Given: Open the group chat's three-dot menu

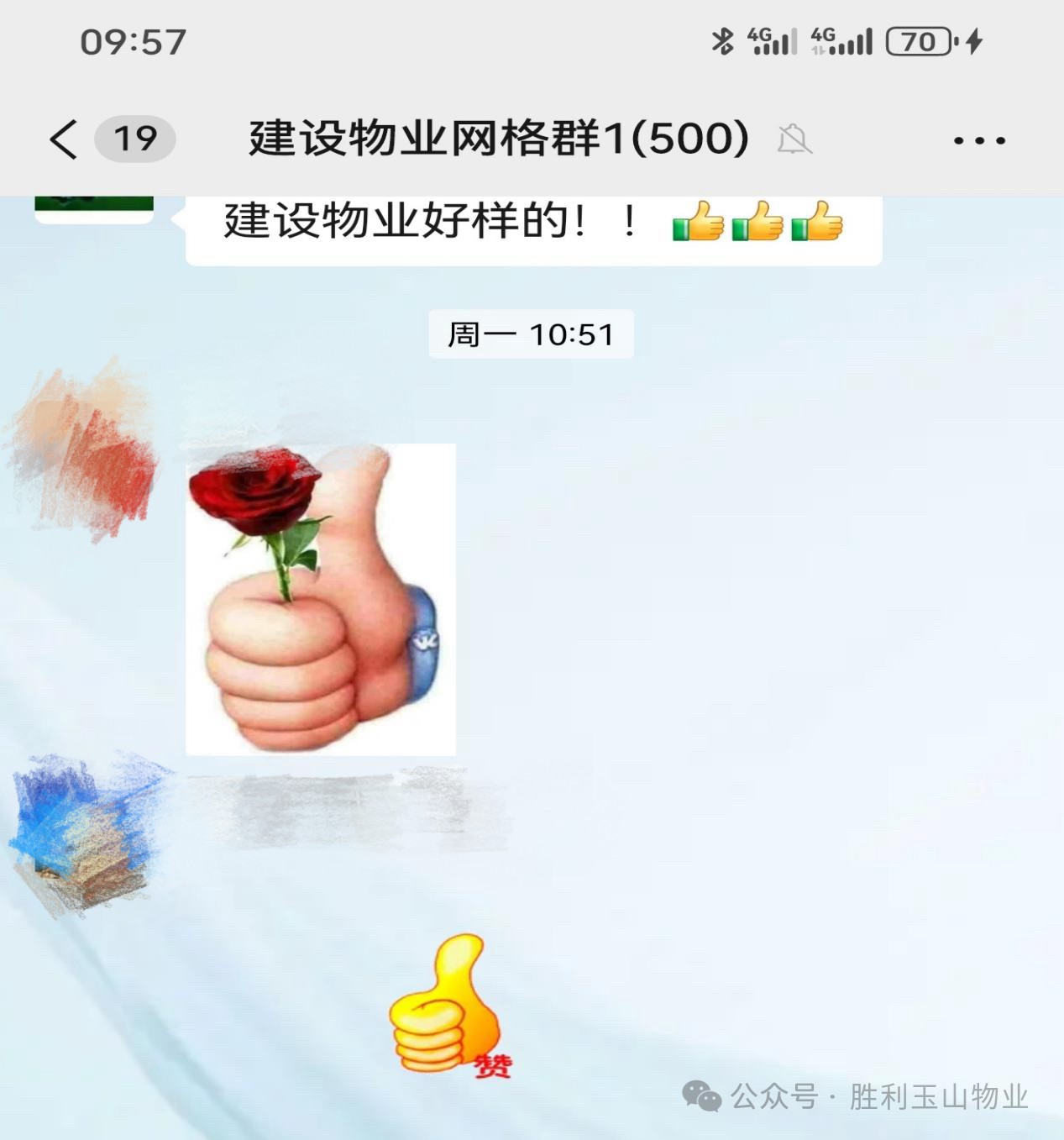Looking at the screenshot, I should (x=979, y=140).
